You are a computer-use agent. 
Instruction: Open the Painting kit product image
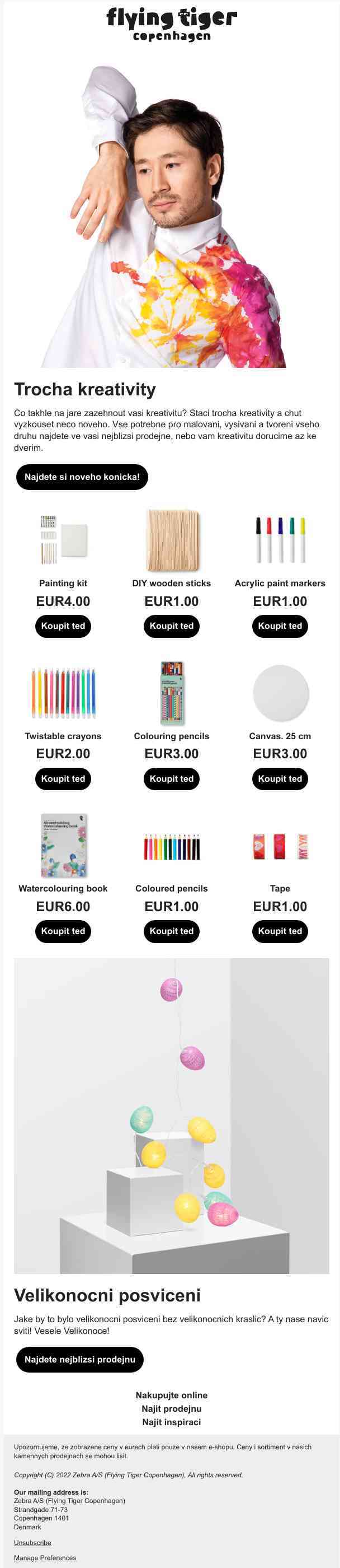click(x=63, y=540)
